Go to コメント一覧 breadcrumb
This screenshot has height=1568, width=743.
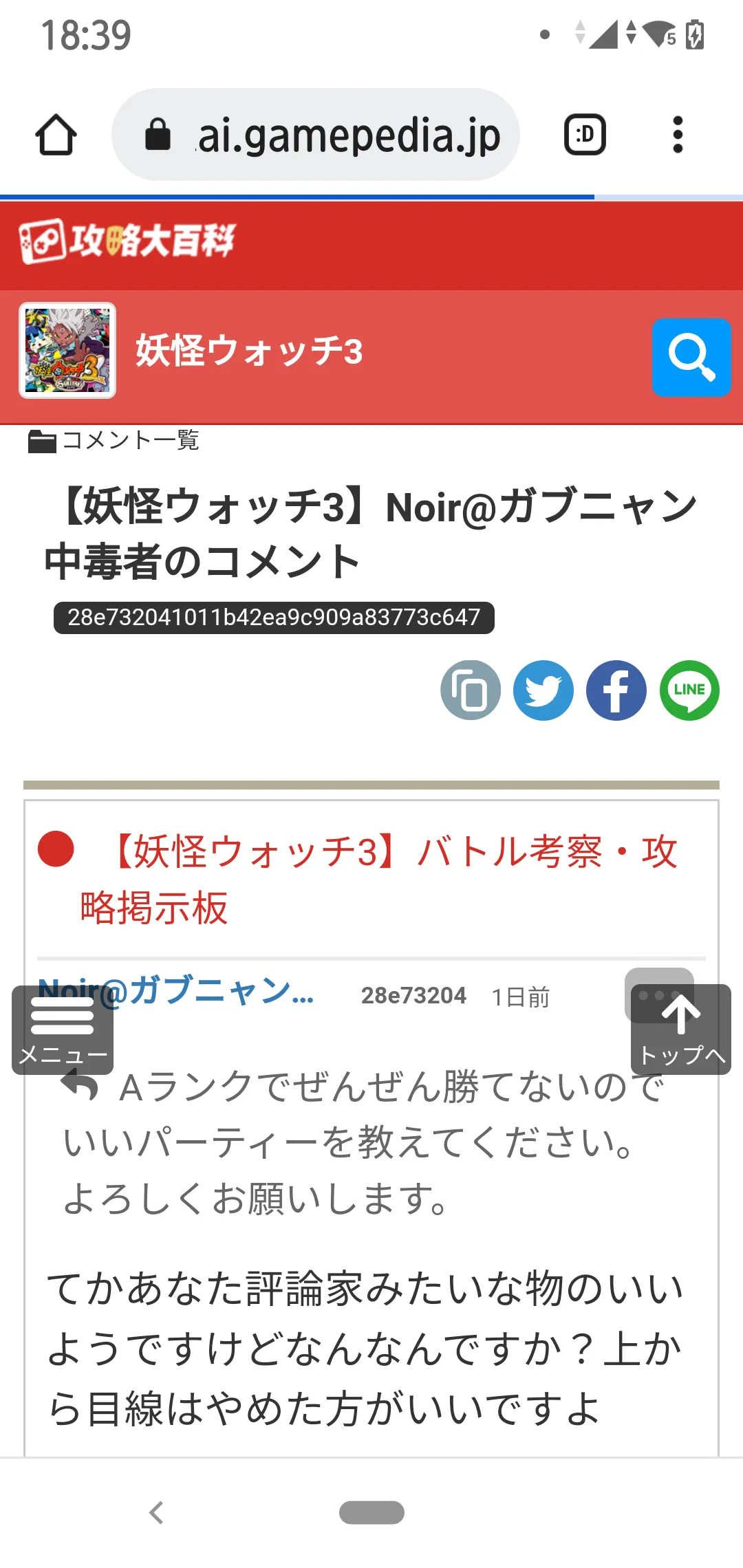click(x=130, y=440)
